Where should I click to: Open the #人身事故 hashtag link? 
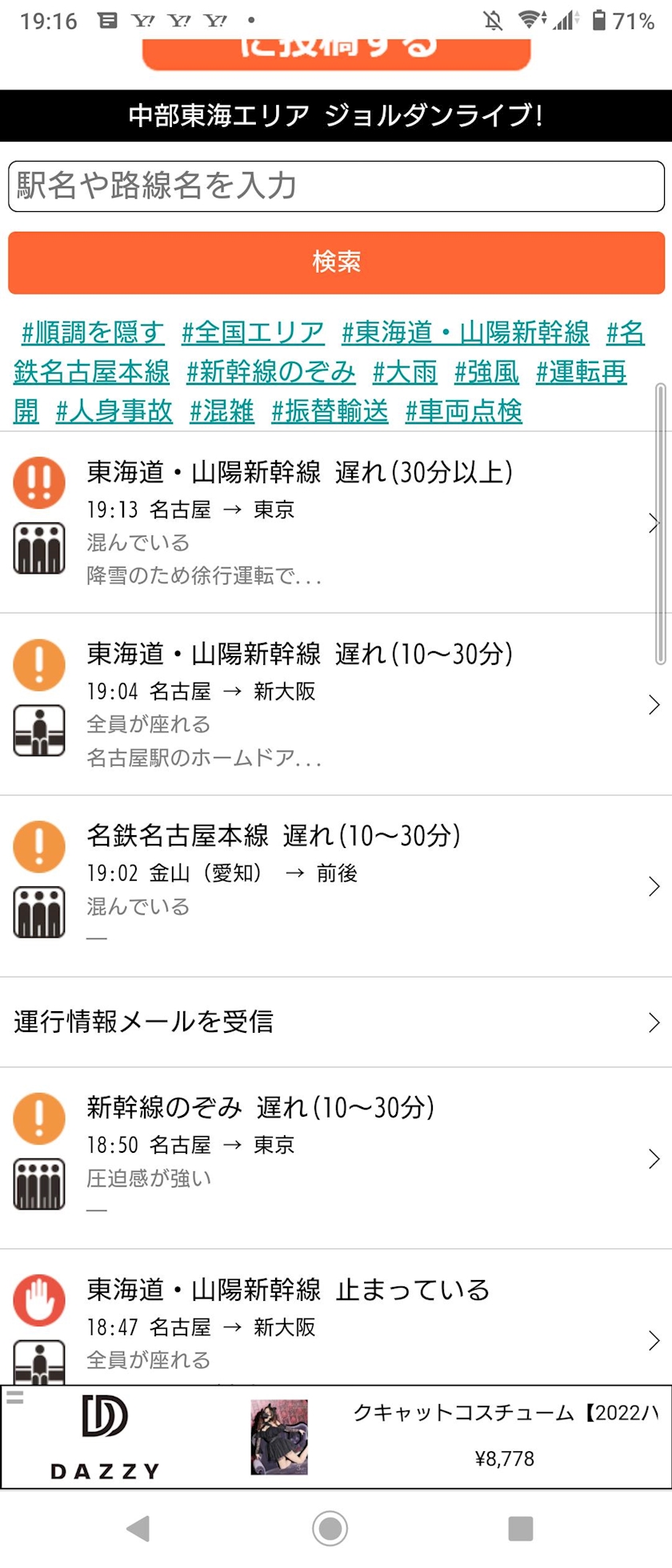tap(114, 411)
